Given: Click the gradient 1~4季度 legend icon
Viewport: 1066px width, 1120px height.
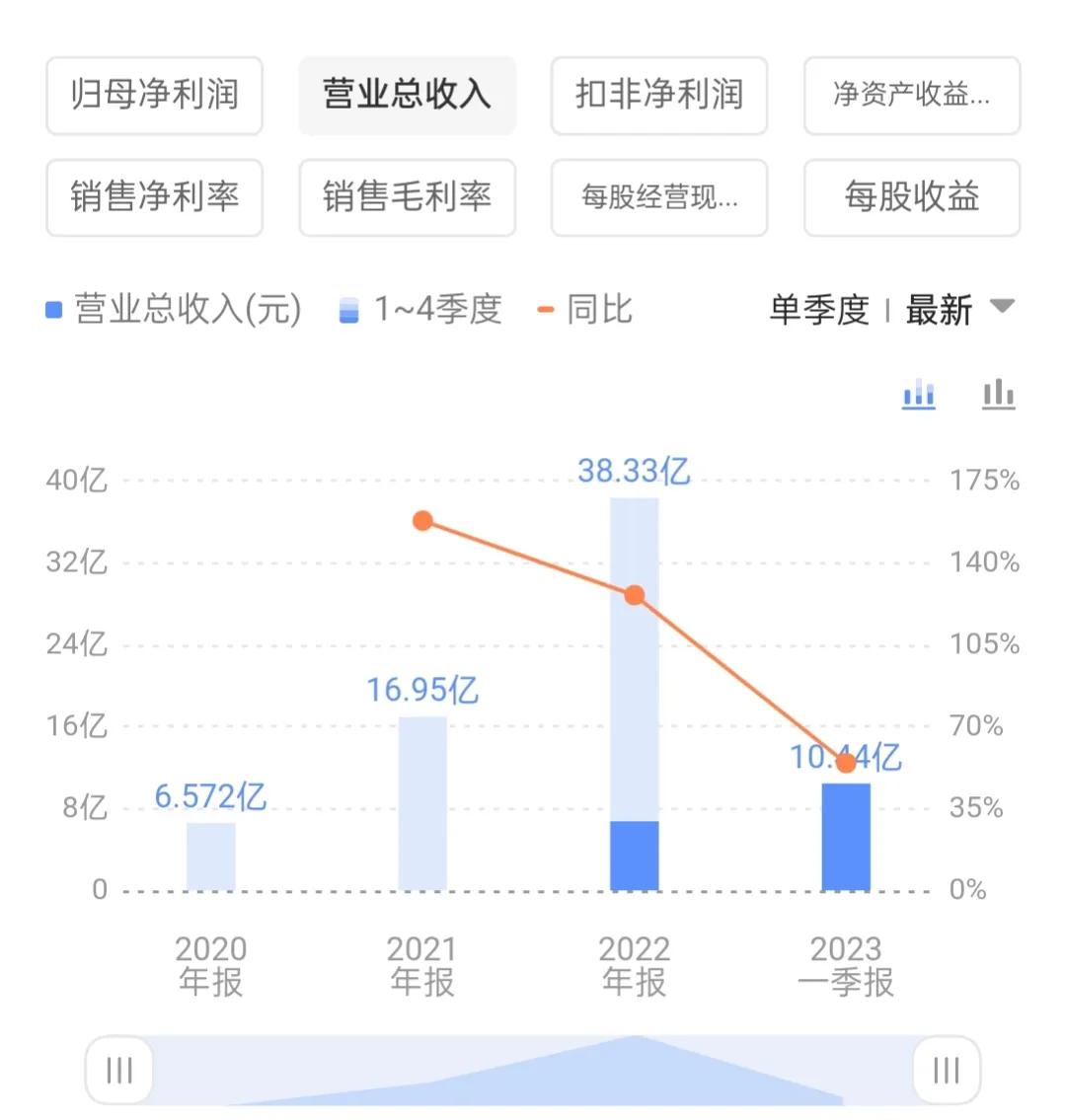Looking at the screenshot, I should (347, 308).
